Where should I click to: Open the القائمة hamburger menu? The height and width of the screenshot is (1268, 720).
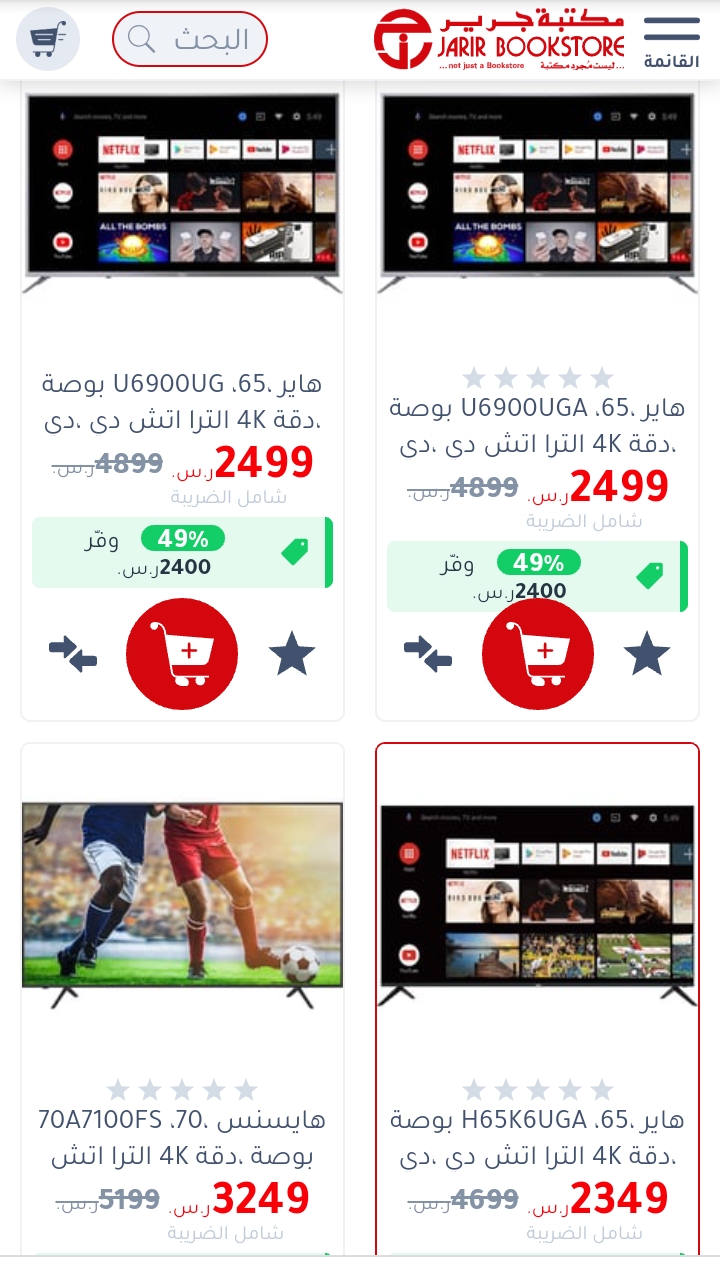(672, 41)
